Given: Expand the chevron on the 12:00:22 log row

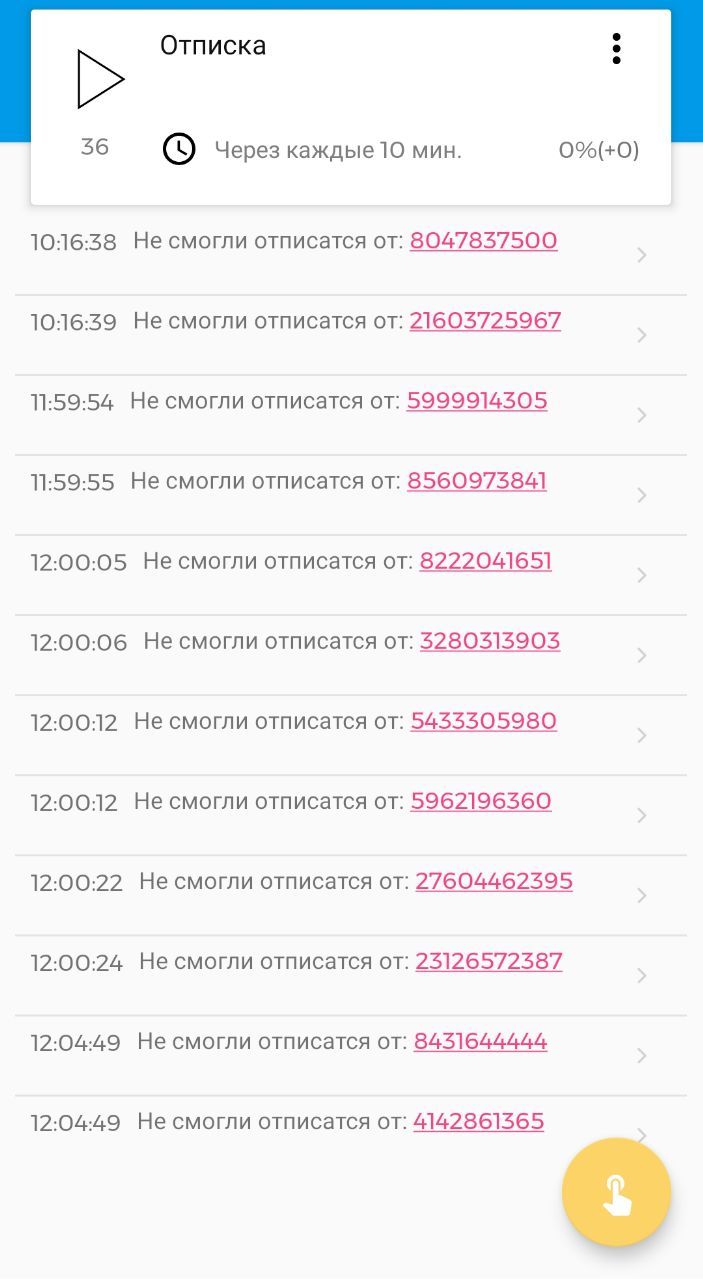Looking at the screenshot, I should tap(642, 895).
